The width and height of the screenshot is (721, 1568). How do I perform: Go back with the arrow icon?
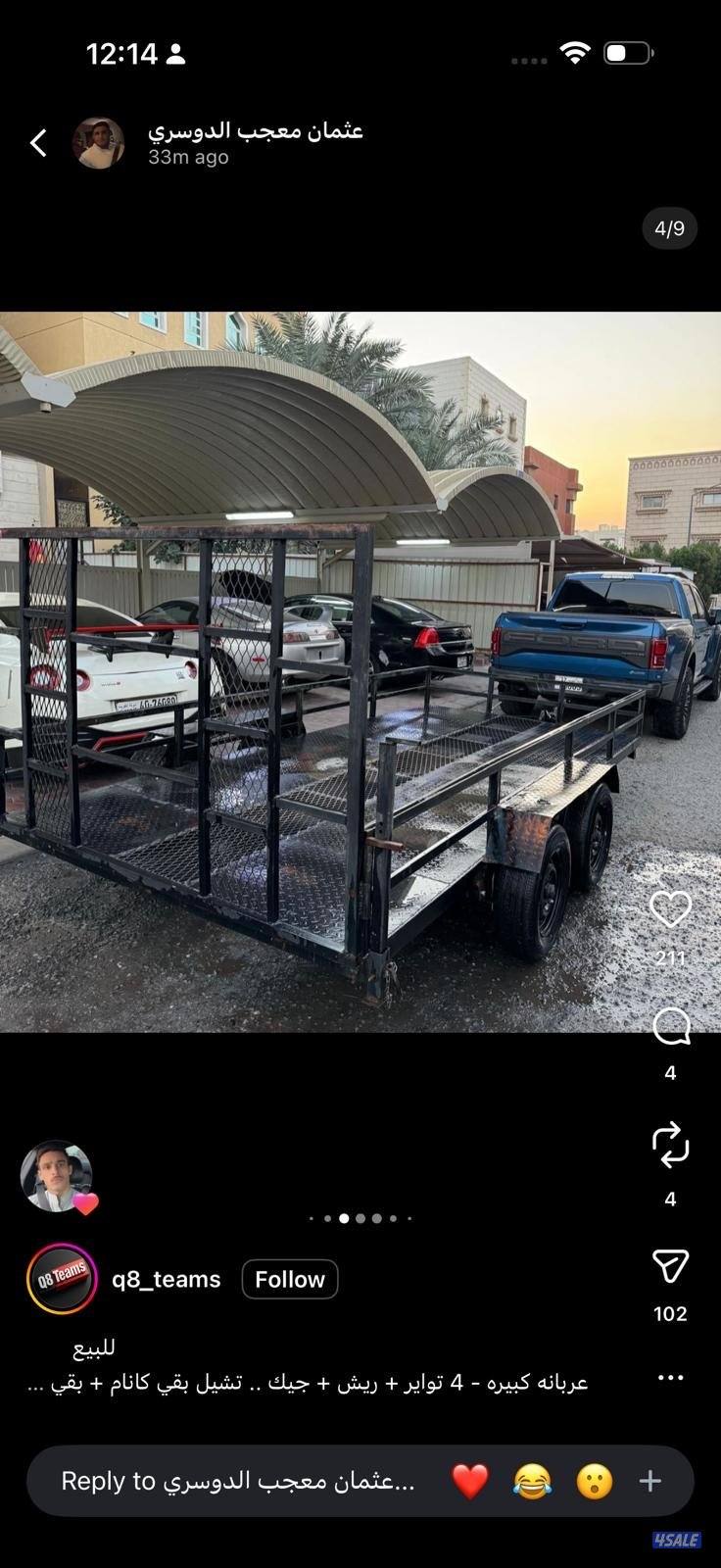tap(39, 143)
